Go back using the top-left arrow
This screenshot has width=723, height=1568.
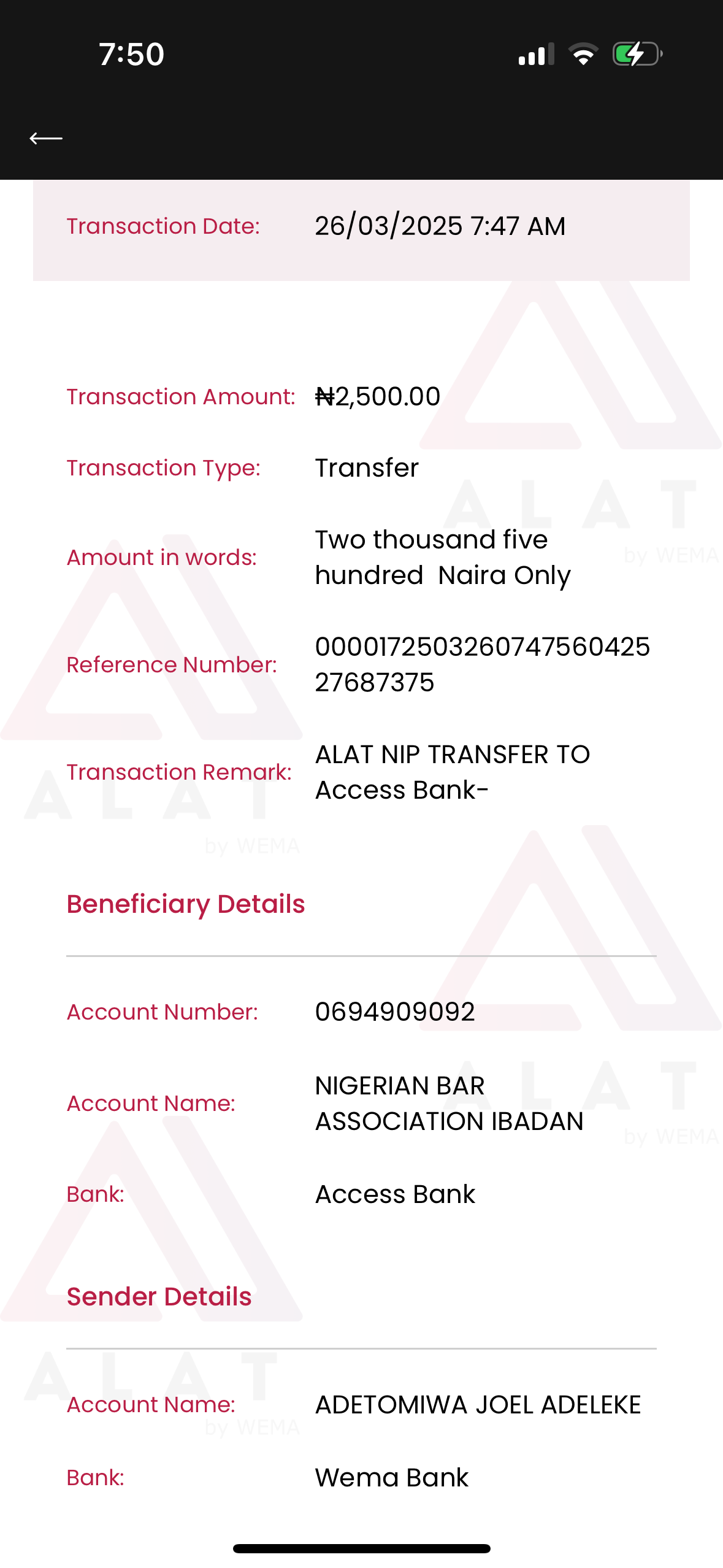tap(46, 139)
